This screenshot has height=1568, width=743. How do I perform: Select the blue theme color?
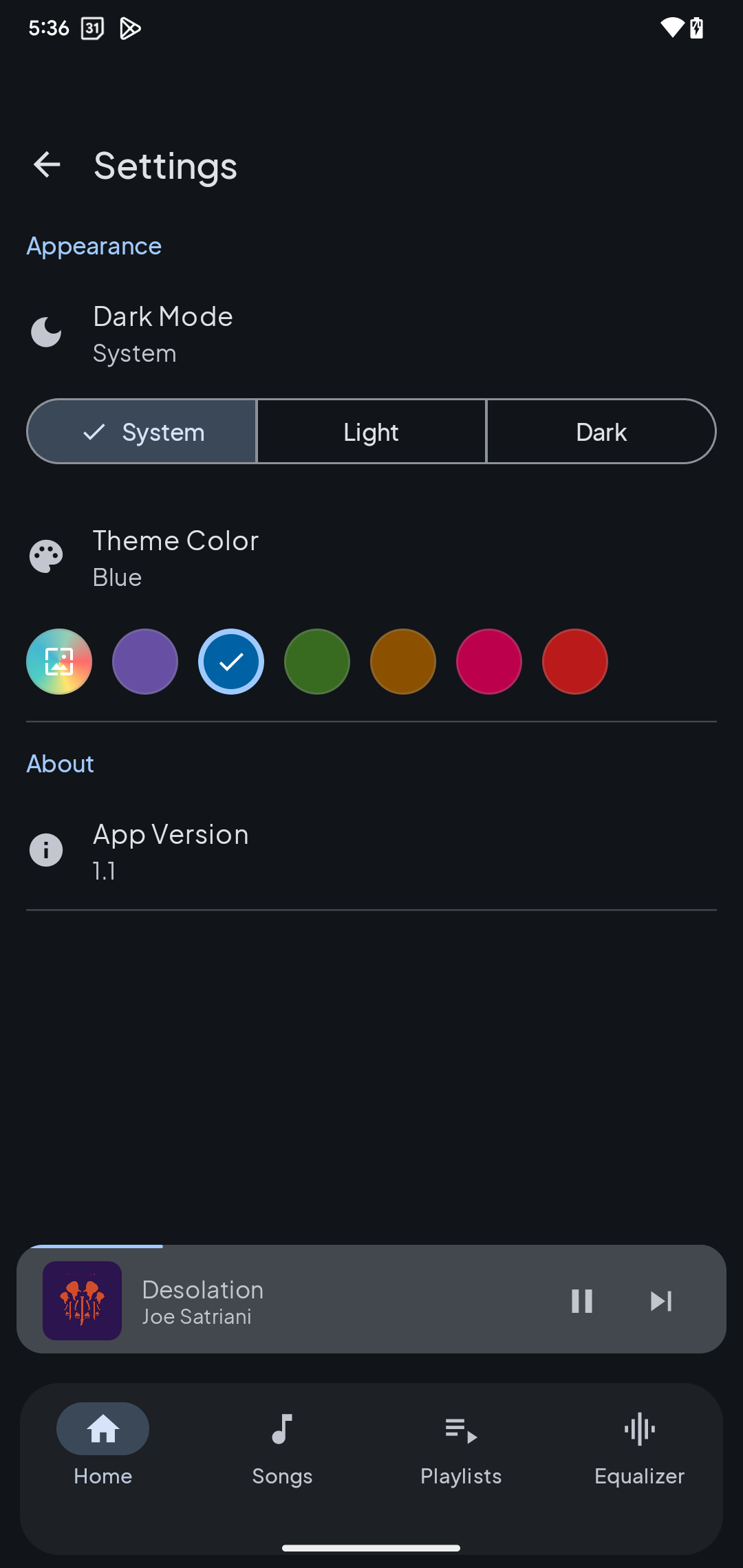(x=231, y=662)
